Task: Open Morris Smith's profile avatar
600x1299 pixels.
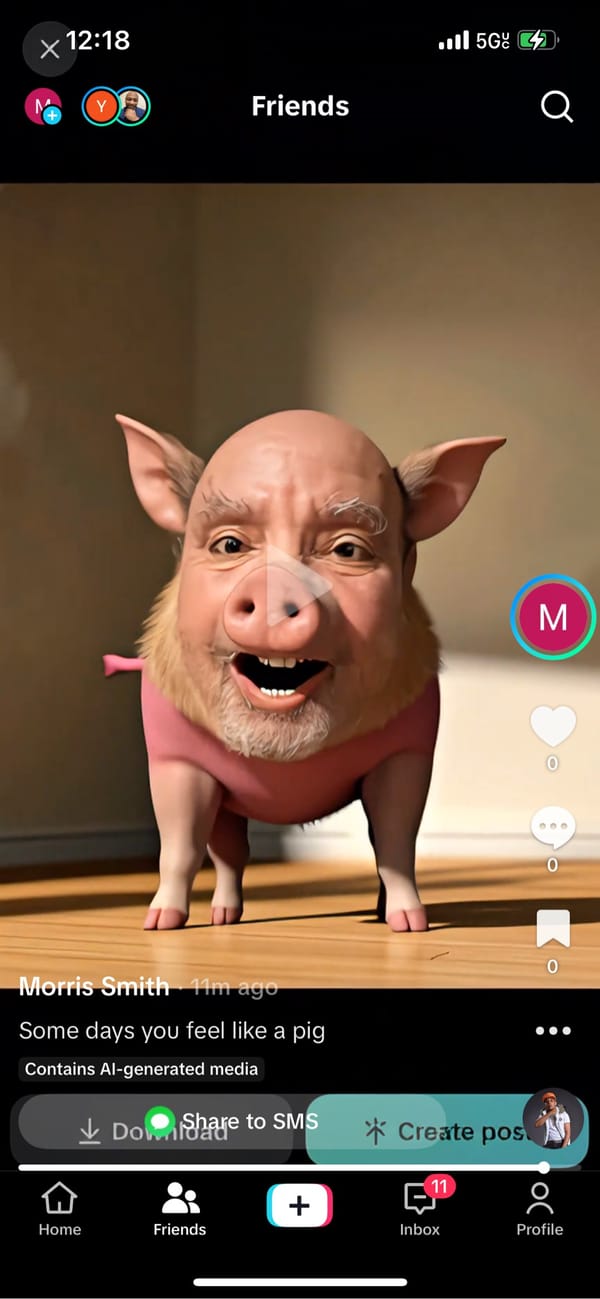Action: (553, 617)
